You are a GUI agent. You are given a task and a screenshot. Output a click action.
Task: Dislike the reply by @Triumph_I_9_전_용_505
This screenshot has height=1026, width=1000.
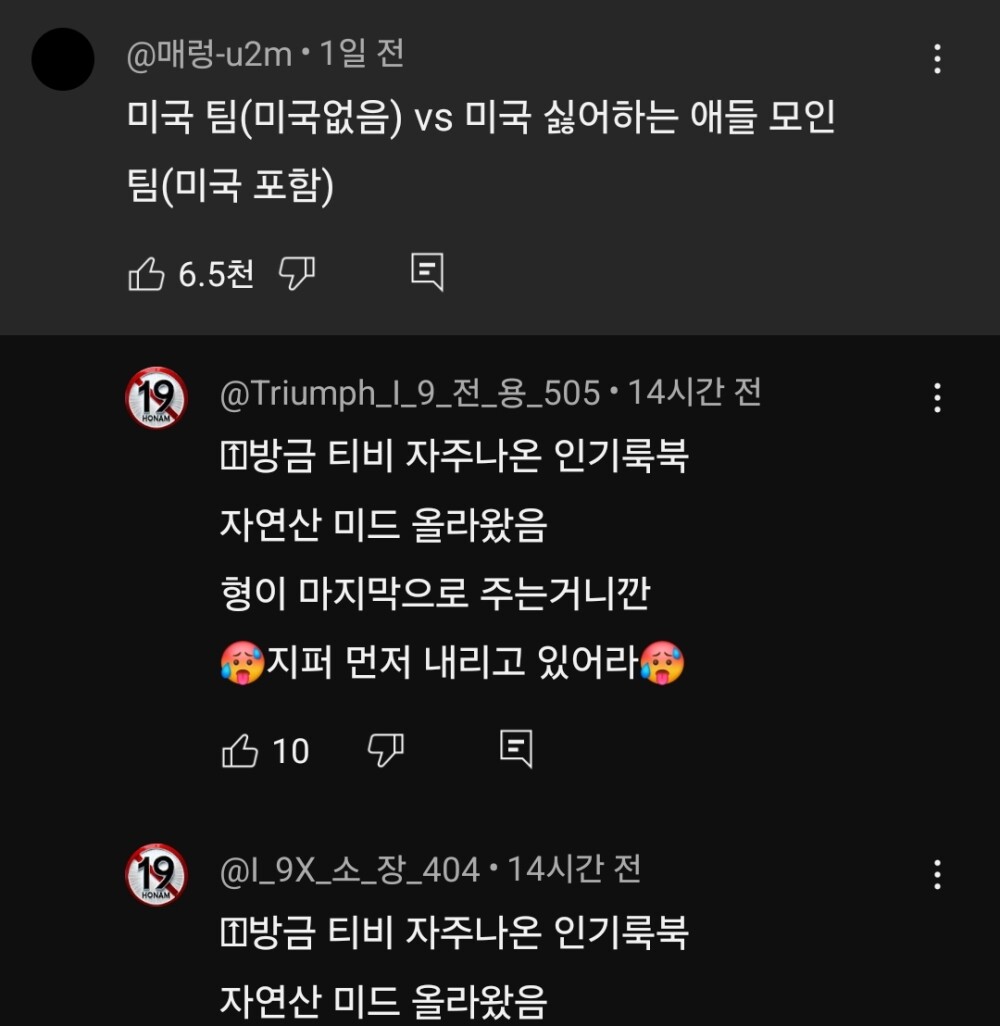386,749
